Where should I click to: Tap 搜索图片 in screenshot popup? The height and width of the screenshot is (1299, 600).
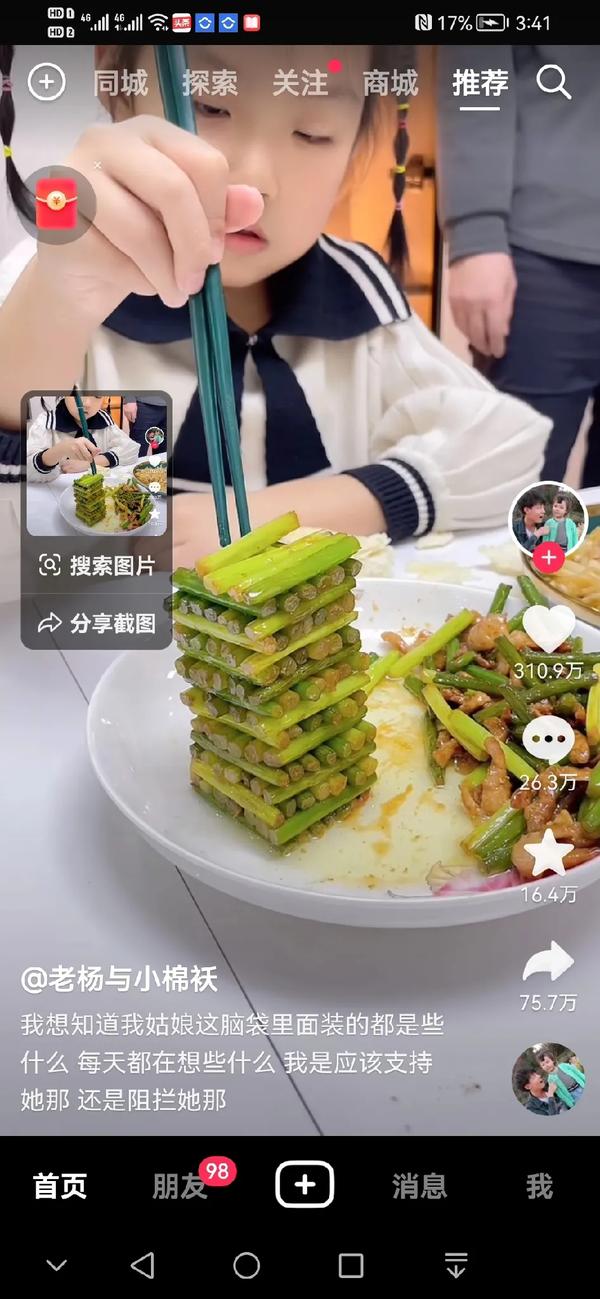point(97,566)
